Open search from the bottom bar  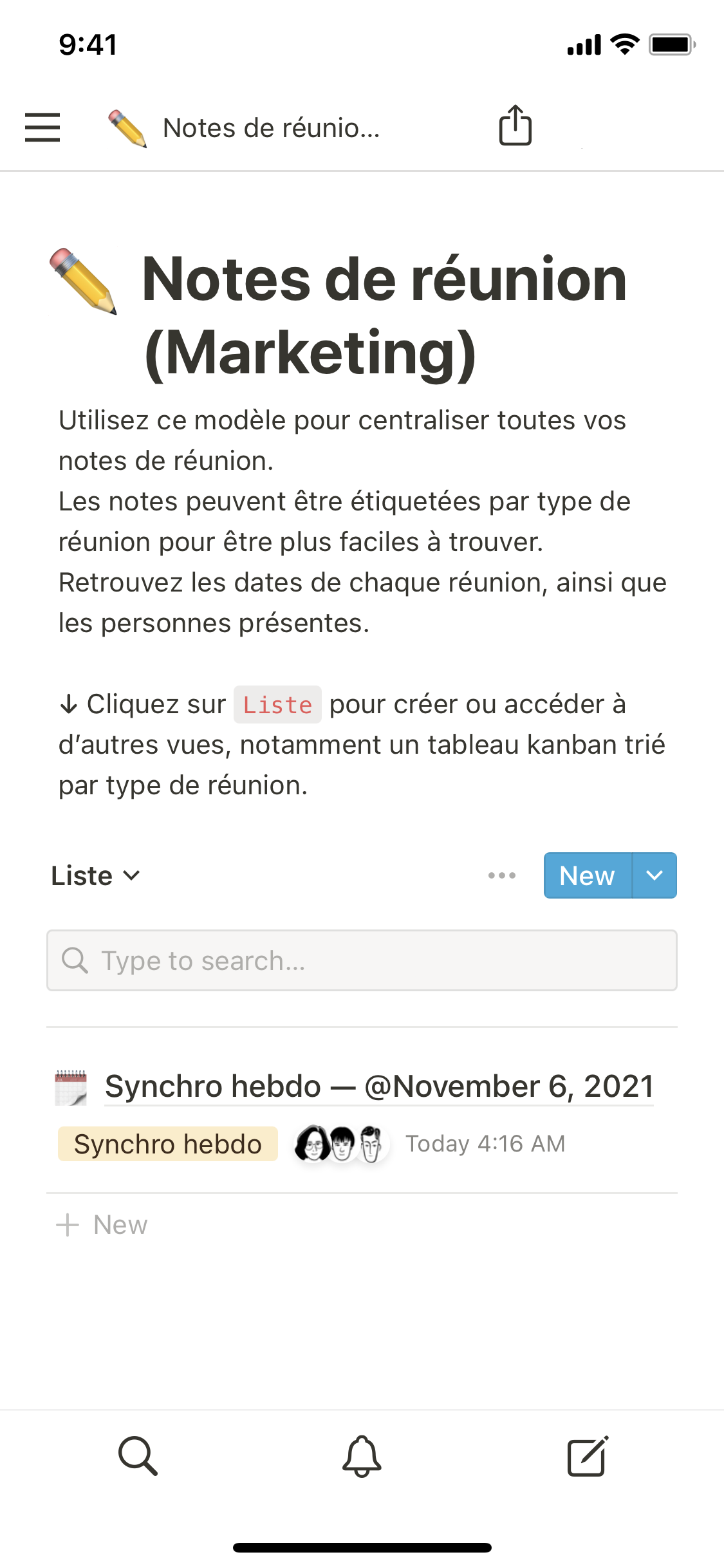(x=138, y=1456)
